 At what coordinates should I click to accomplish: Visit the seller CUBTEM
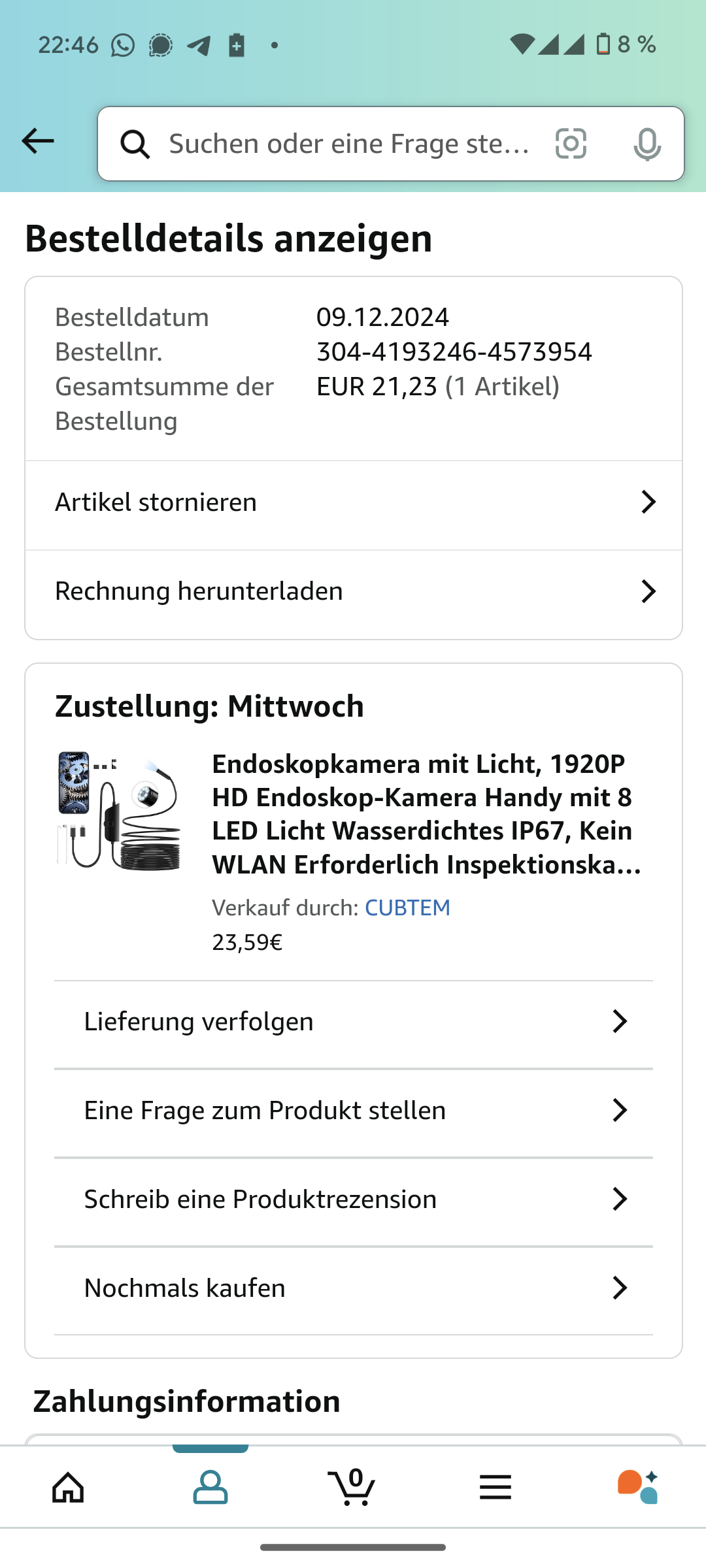pos(407,907)
